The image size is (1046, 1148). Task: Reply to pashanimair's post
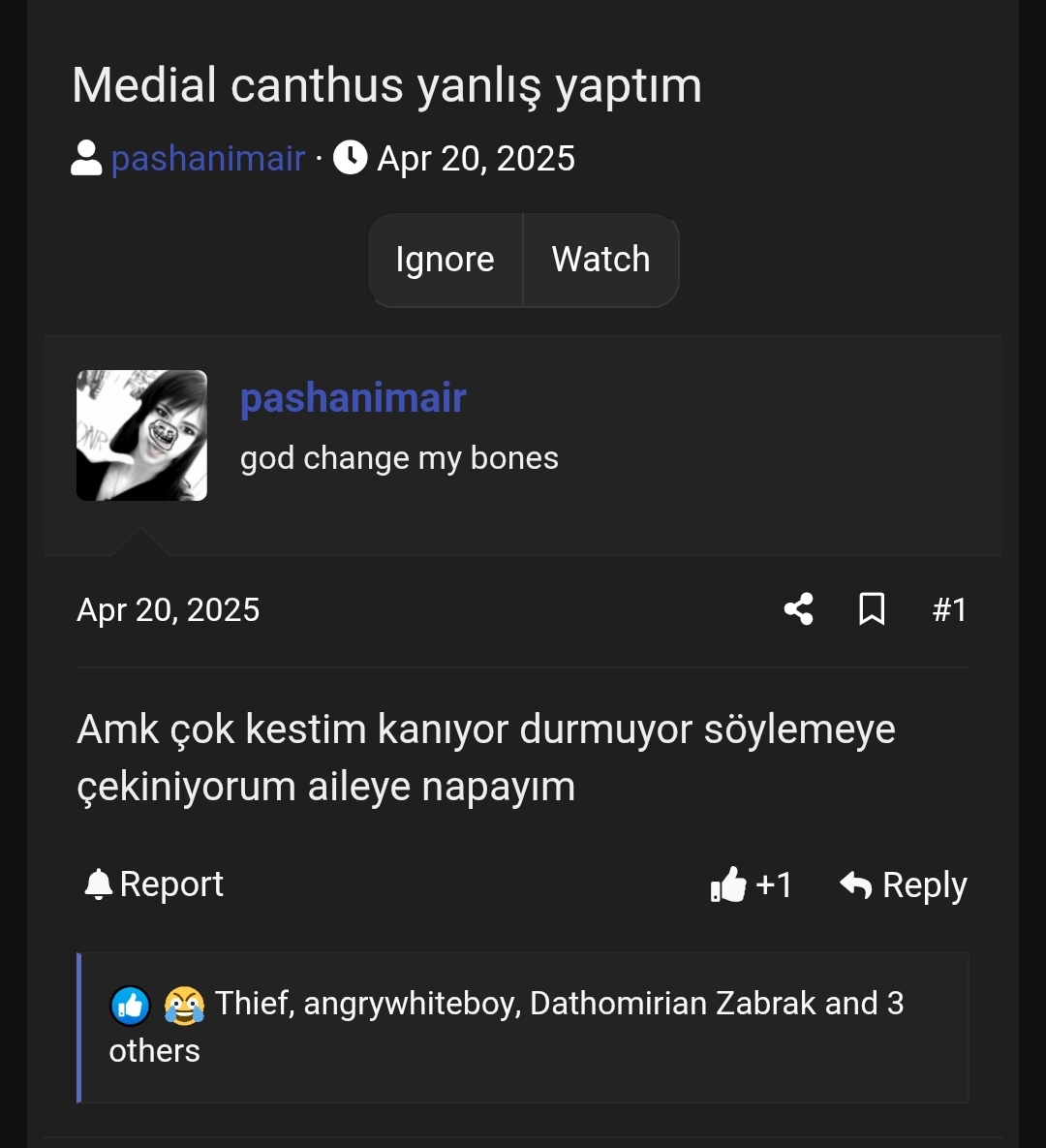[x=903, y=884]
